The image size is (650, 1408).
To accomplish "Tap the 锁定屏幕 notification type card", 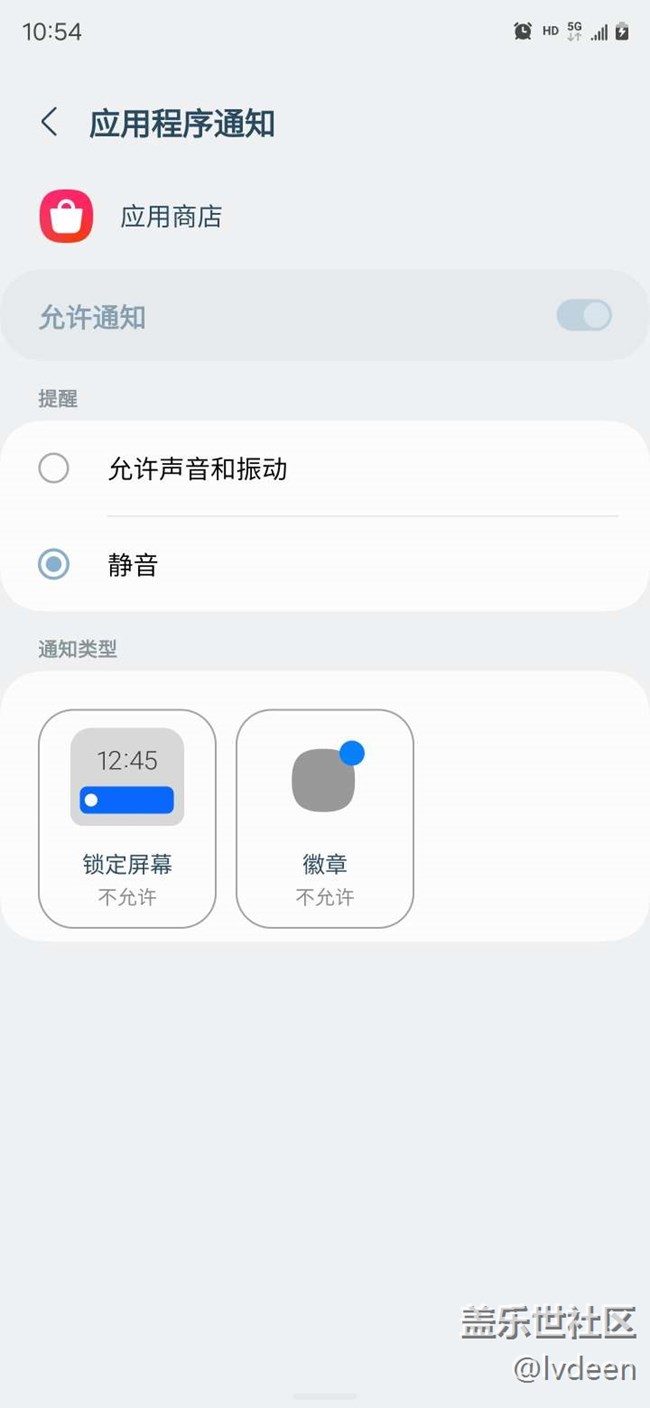I will 127,818.
